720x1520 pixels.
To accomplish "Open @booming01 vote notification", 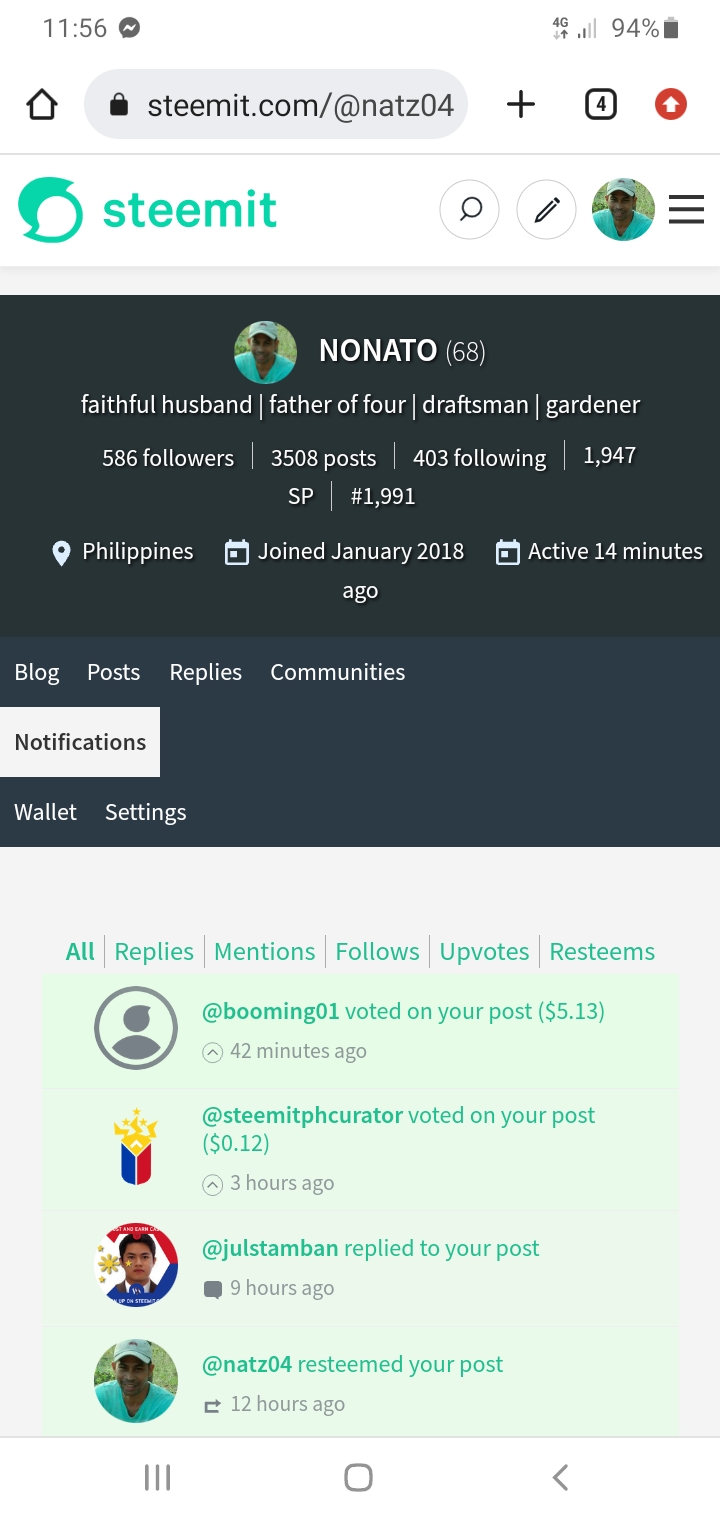I will [403, 1011].
